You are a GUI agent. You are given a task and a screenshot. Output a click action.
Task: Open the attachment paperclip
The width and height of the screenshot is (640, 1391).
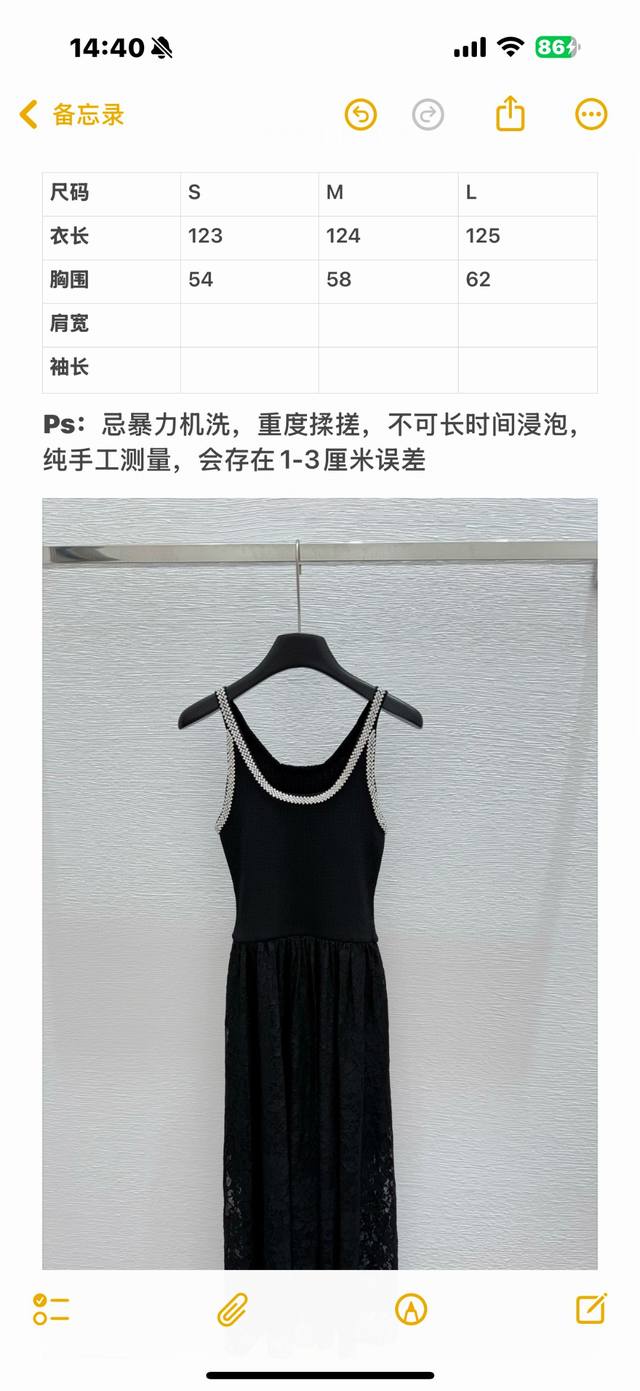pos(232,1309)
